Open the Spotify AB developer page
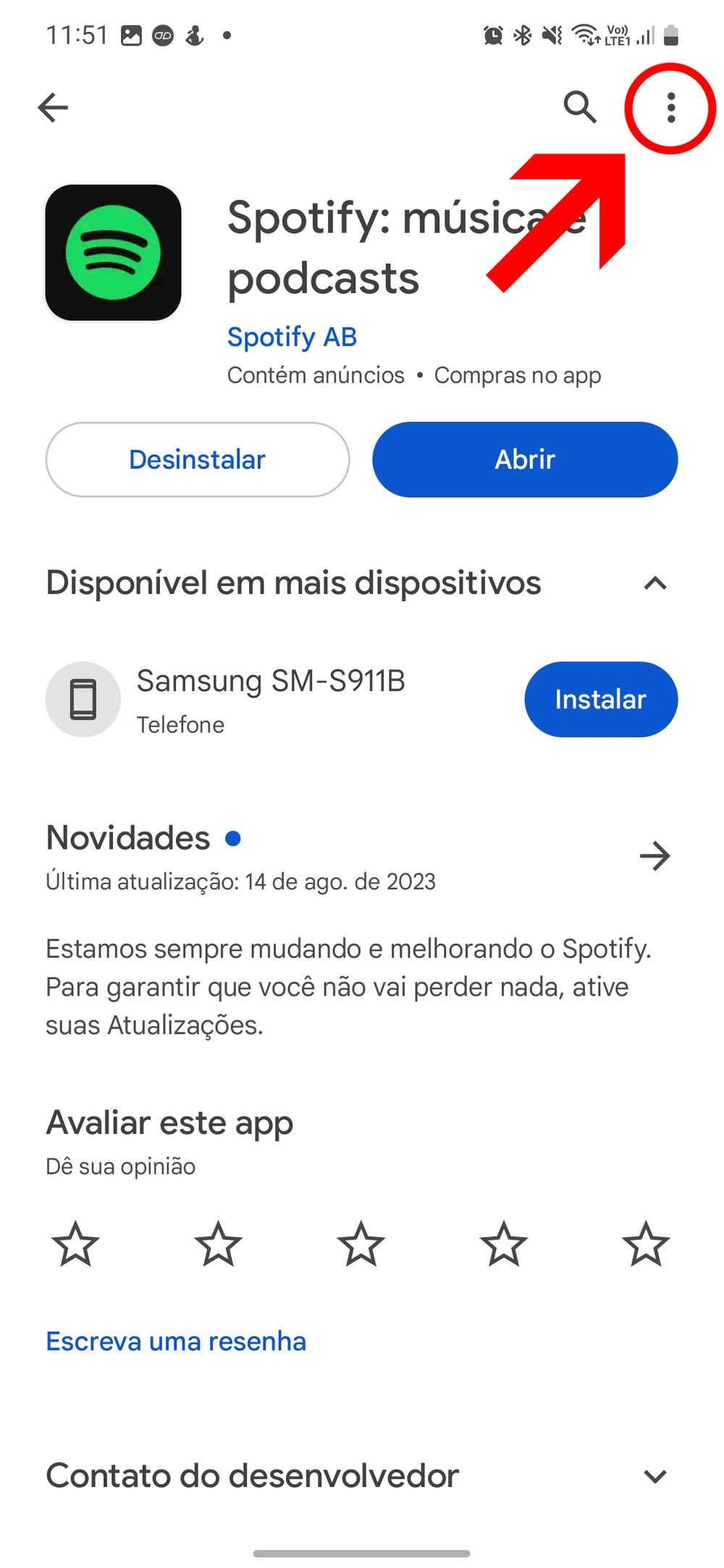Image resolution: width=724 pixels, height=1568 pixels. click(292, 337)
